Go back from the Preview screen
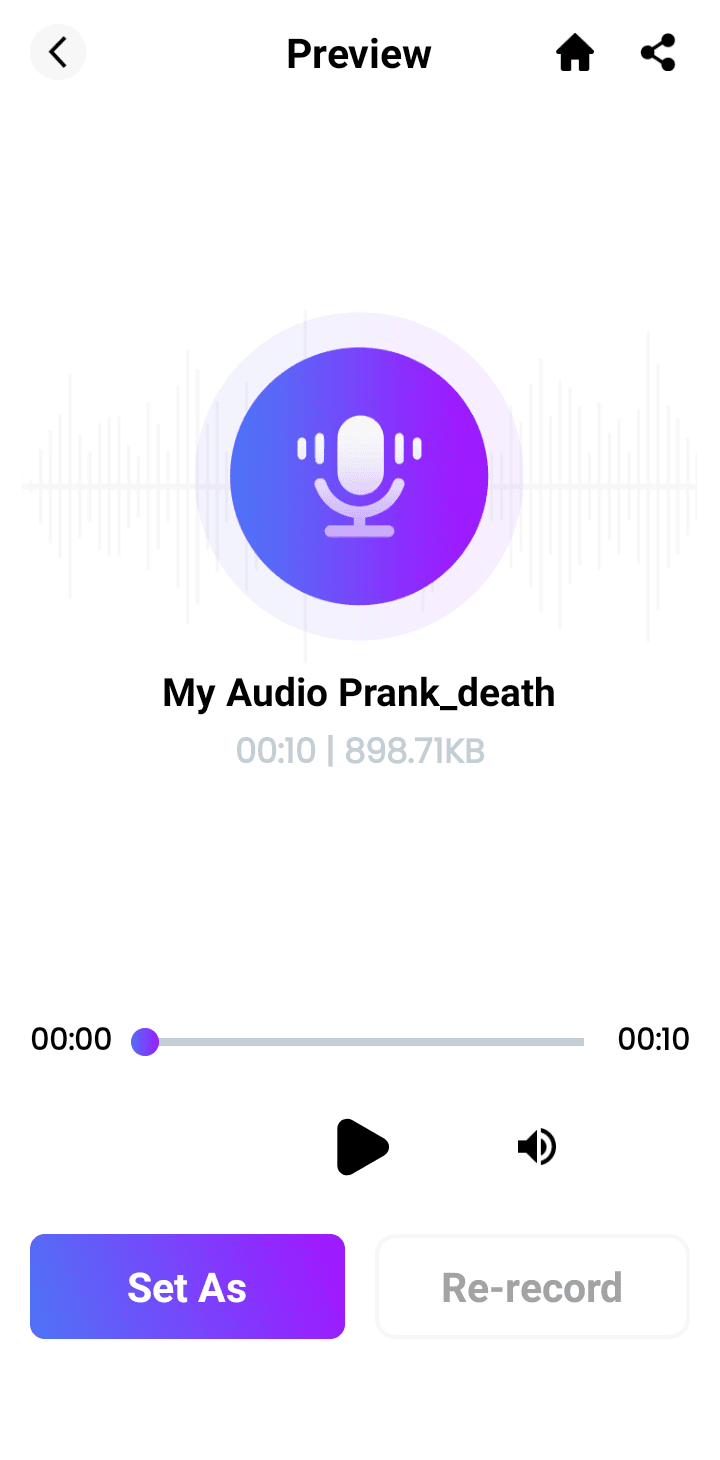720x1460 pixels. 58,52
